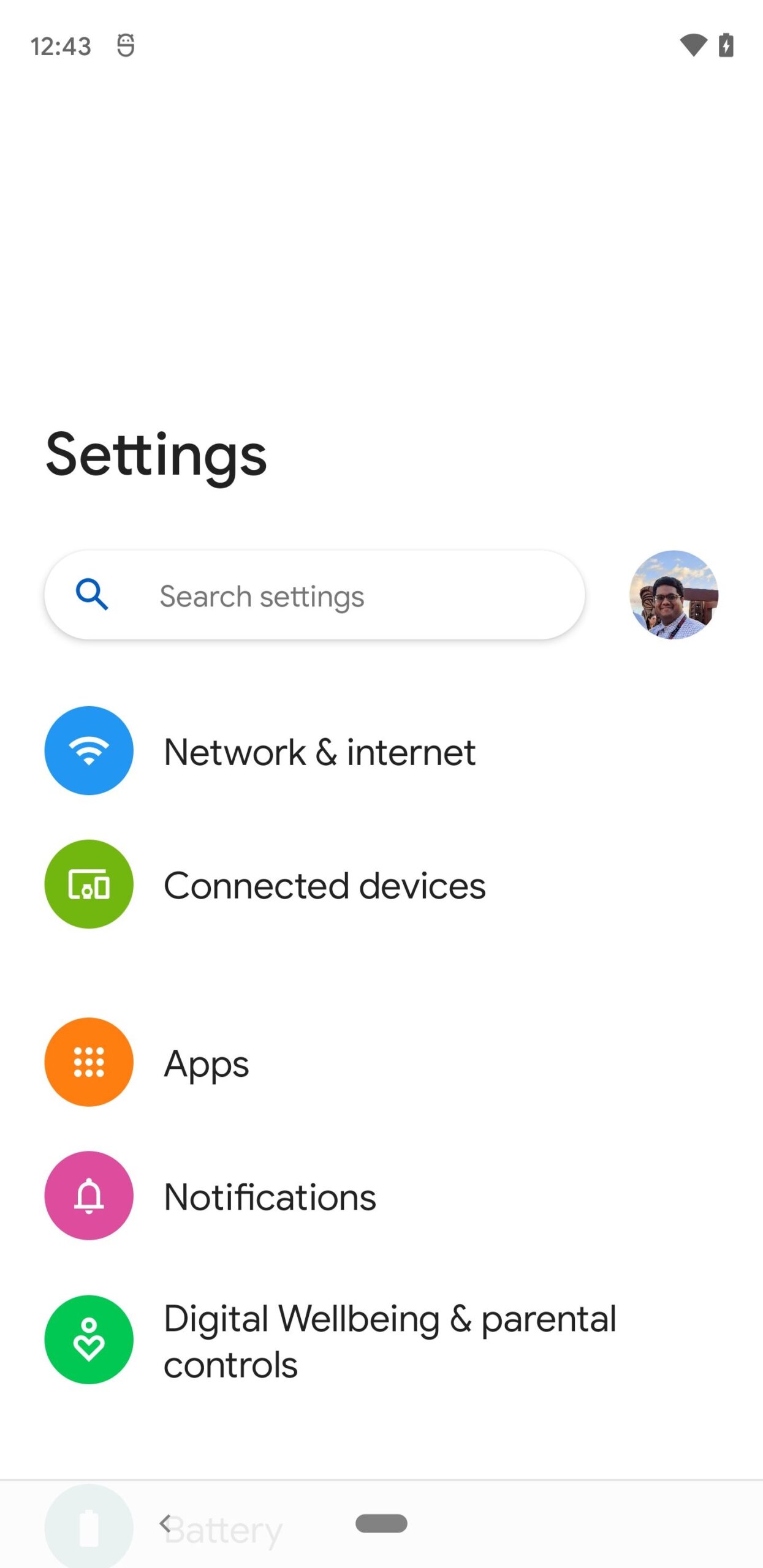The height and width of the screenshot is (1568, 763).
Task: Tap the system back arrow
Action: [165, 1523]
